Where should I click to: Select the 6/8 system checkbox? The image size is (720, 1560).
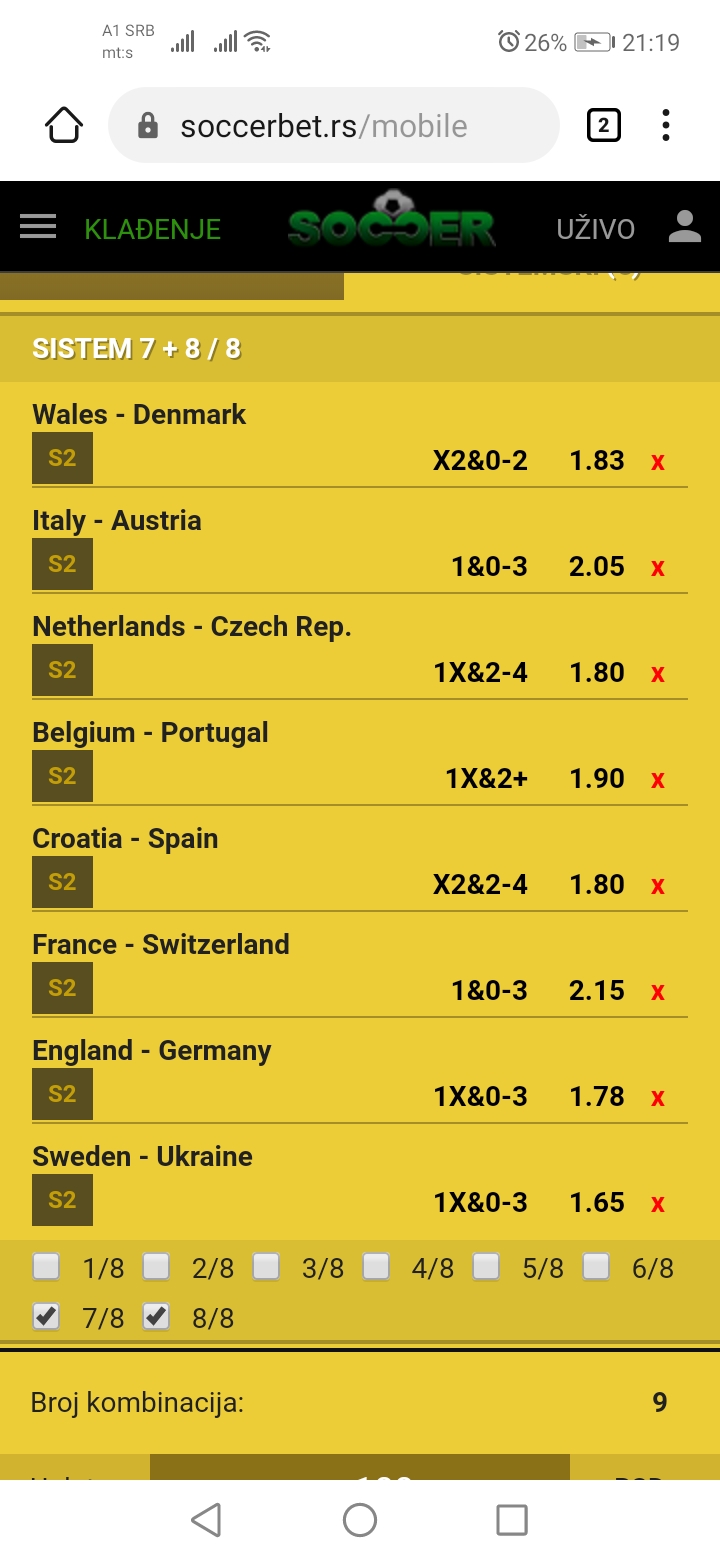click(596, 1267)
